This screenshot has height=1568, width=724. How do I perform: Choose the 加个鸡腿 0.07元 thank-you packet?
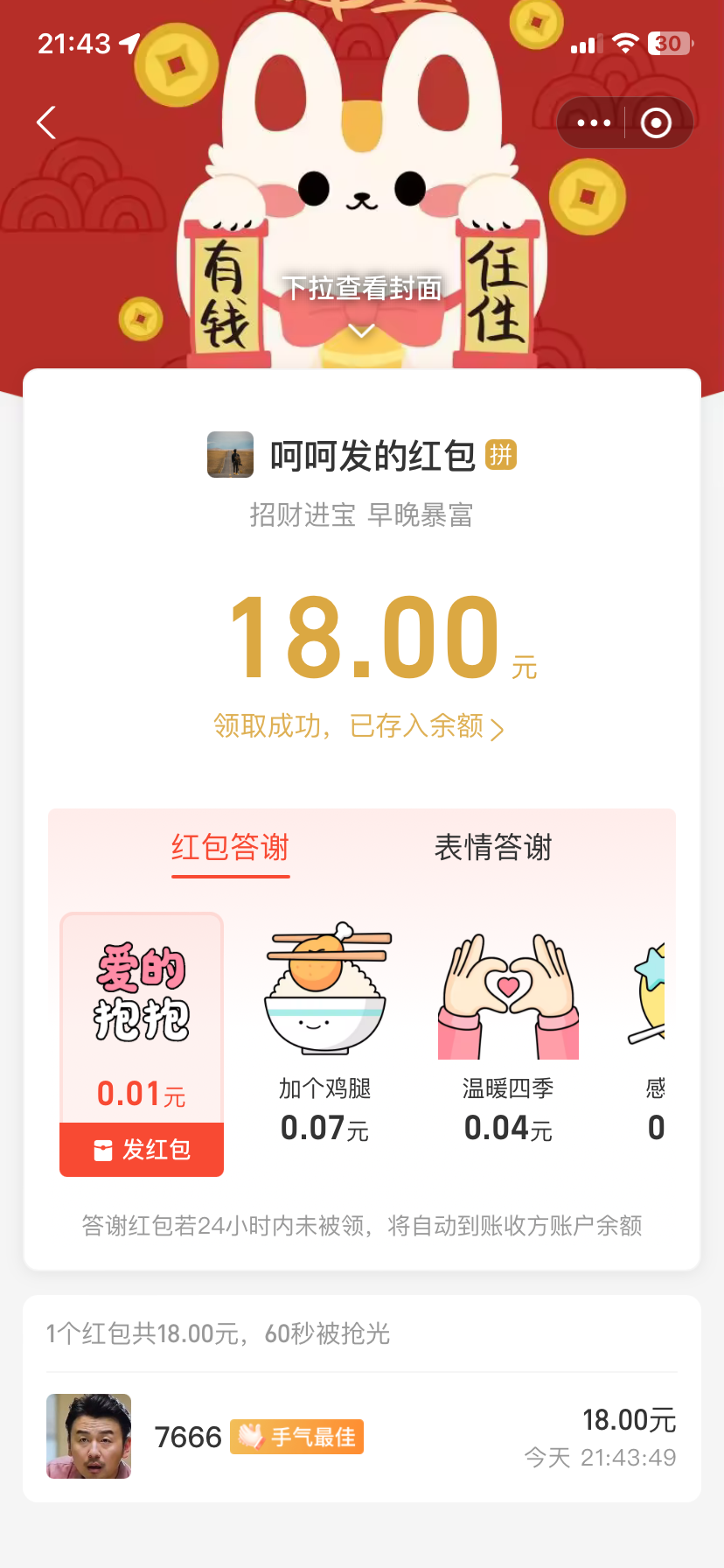(x=325, y=1032)
